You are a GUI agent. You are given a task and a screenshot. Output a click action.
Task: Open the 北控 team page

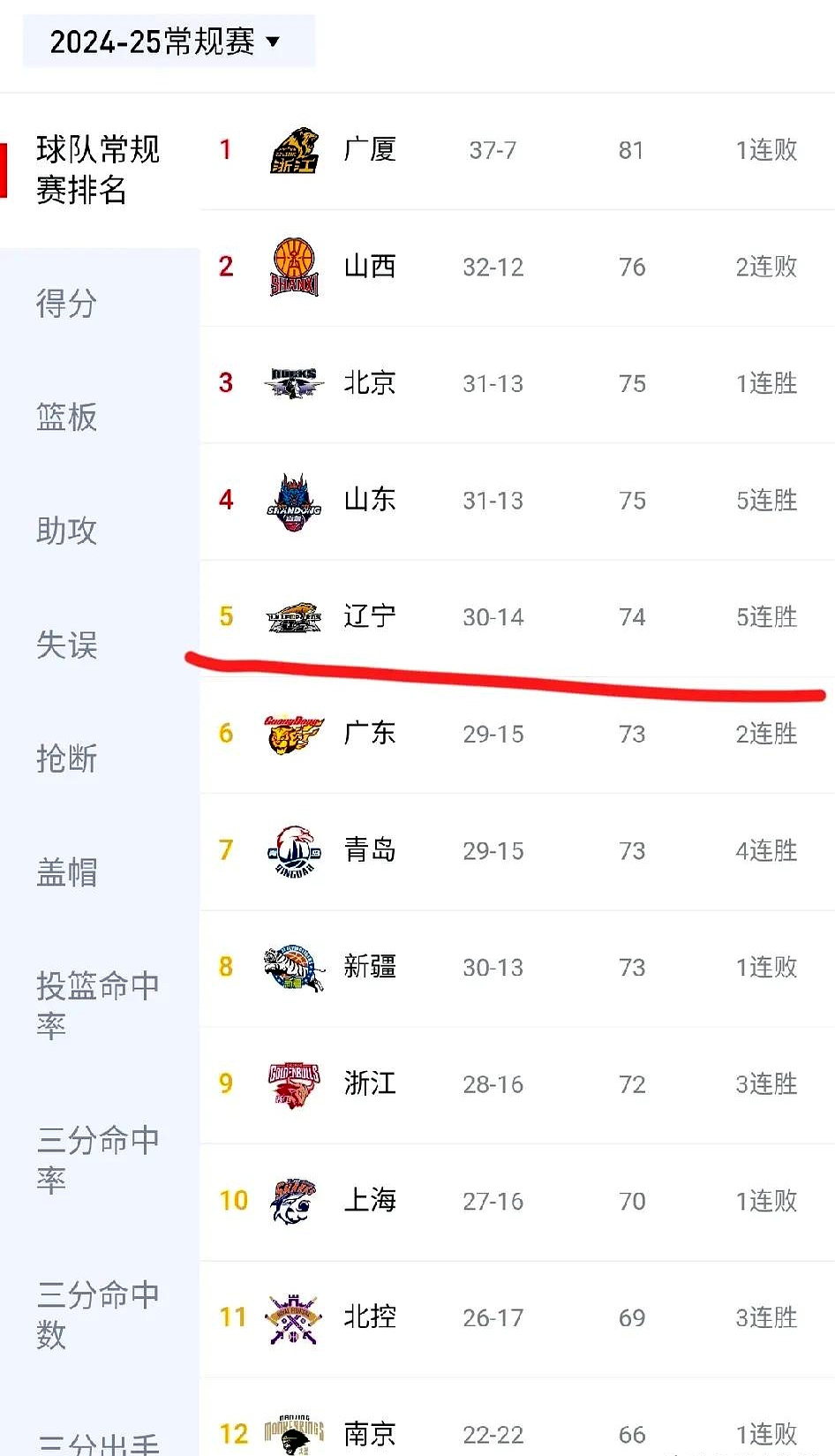coord(368,1317)
